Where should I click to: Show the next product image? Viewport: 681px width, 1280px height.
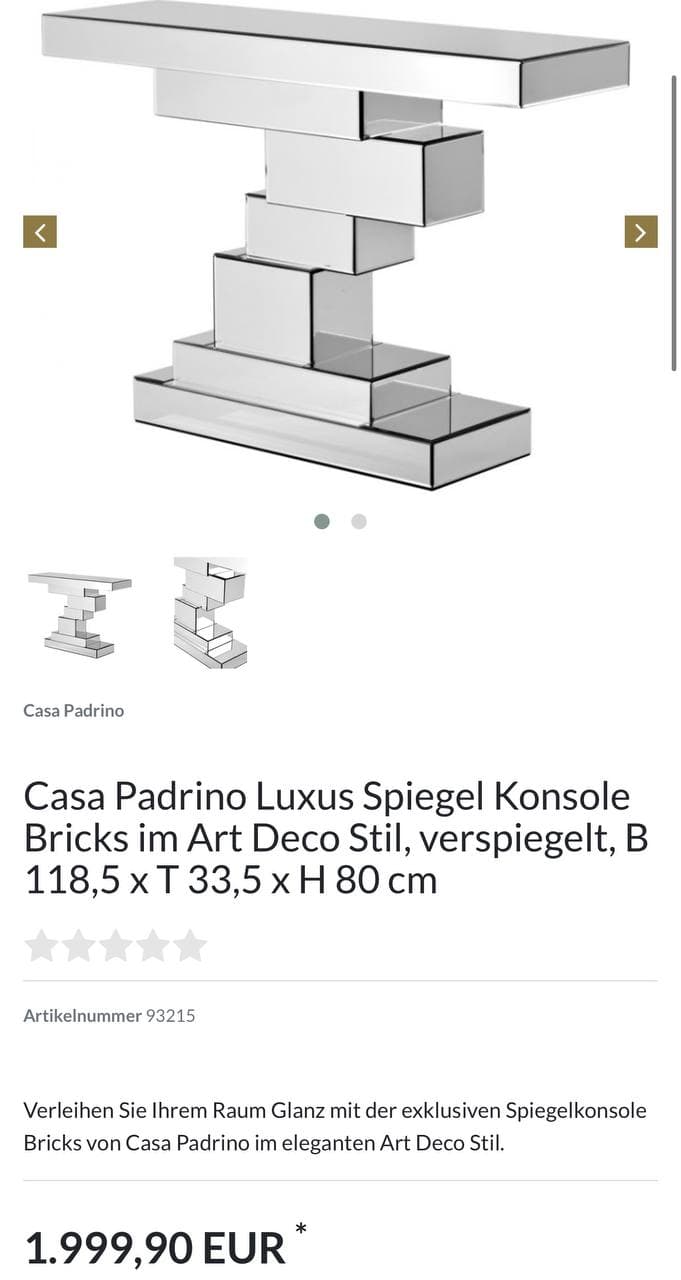(x=641, y=231)
